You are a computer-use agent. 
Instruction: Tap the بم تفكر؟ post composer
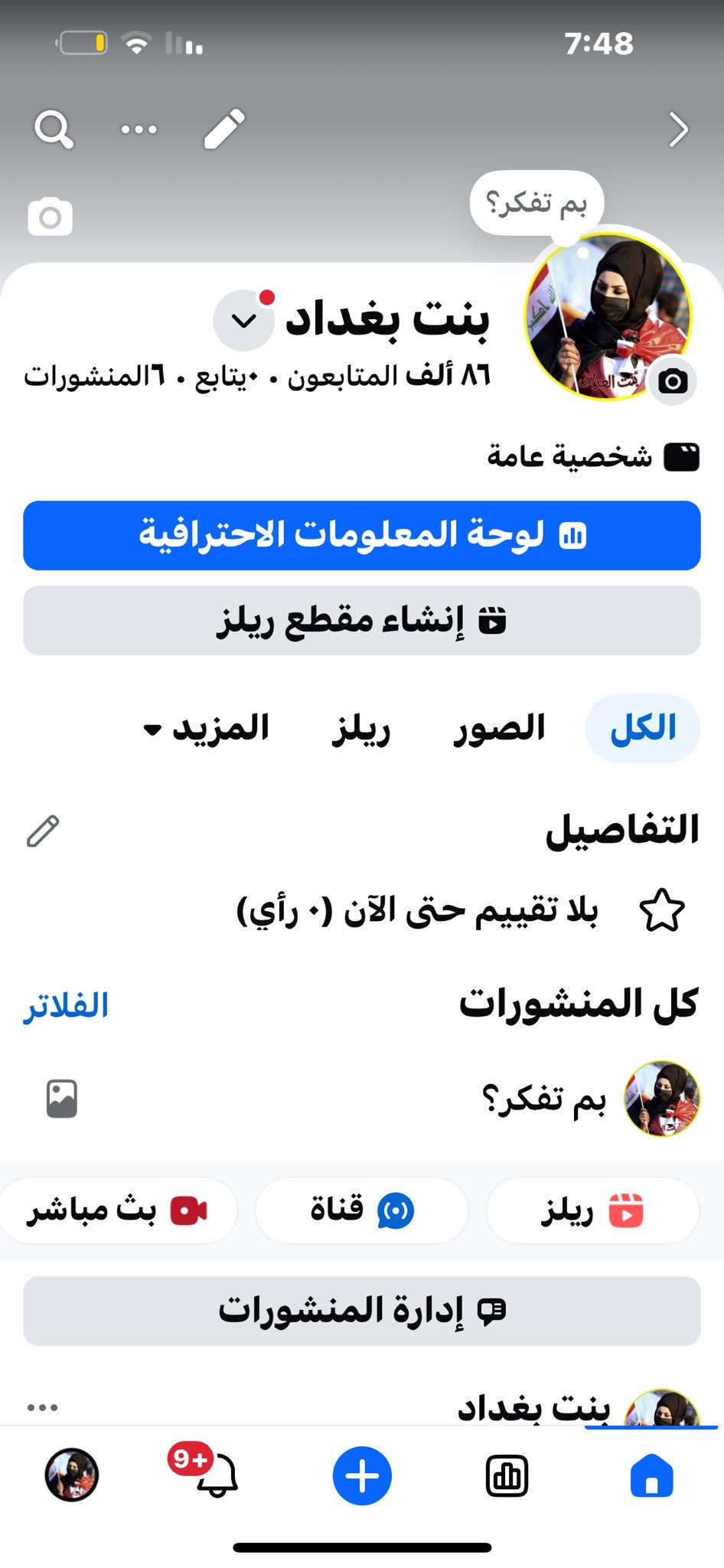pyautogui.click(x=543, y=1099)
